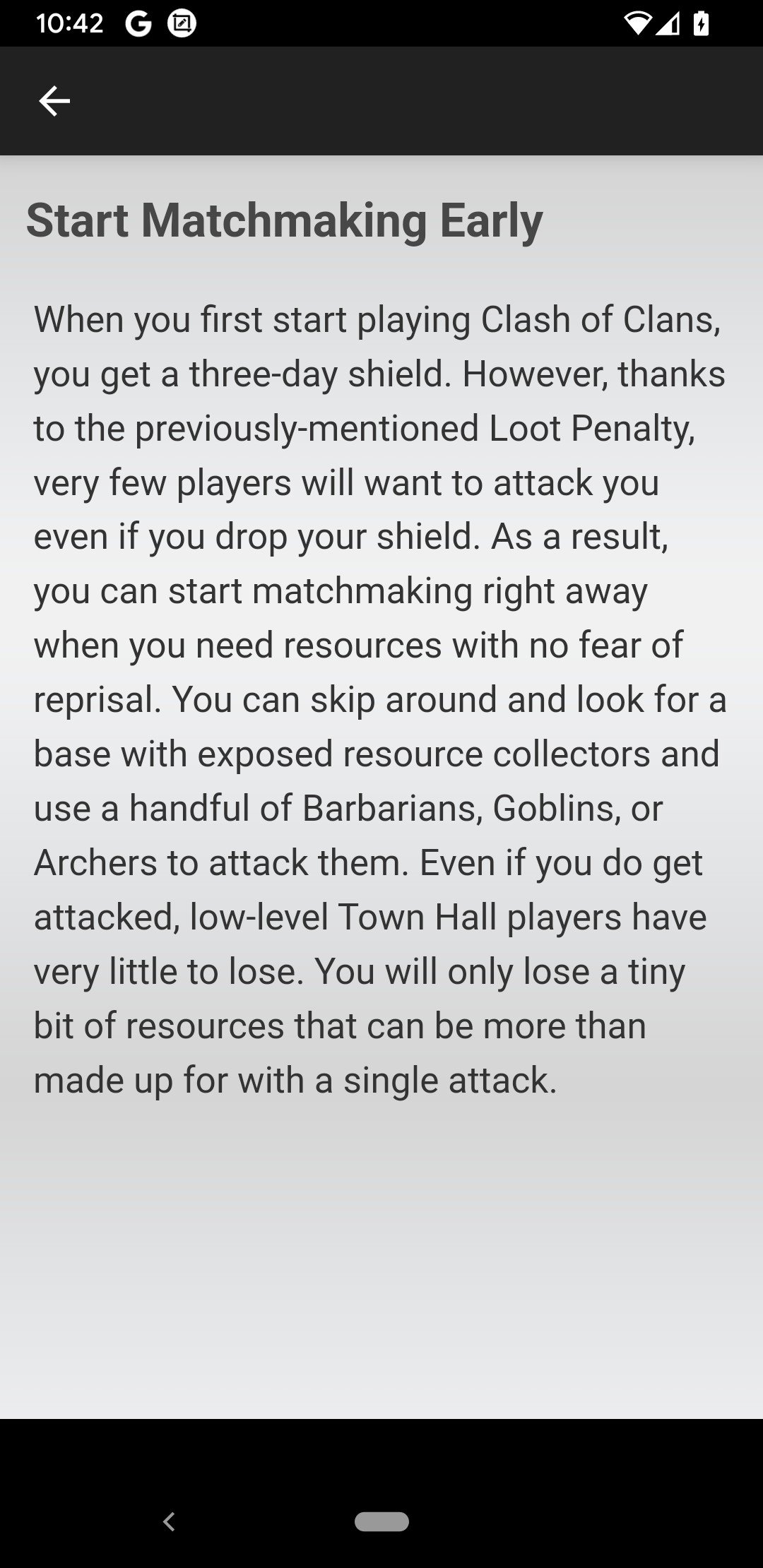
Task: Tap the home pill in navigation bar
Action: point(381,1521)
